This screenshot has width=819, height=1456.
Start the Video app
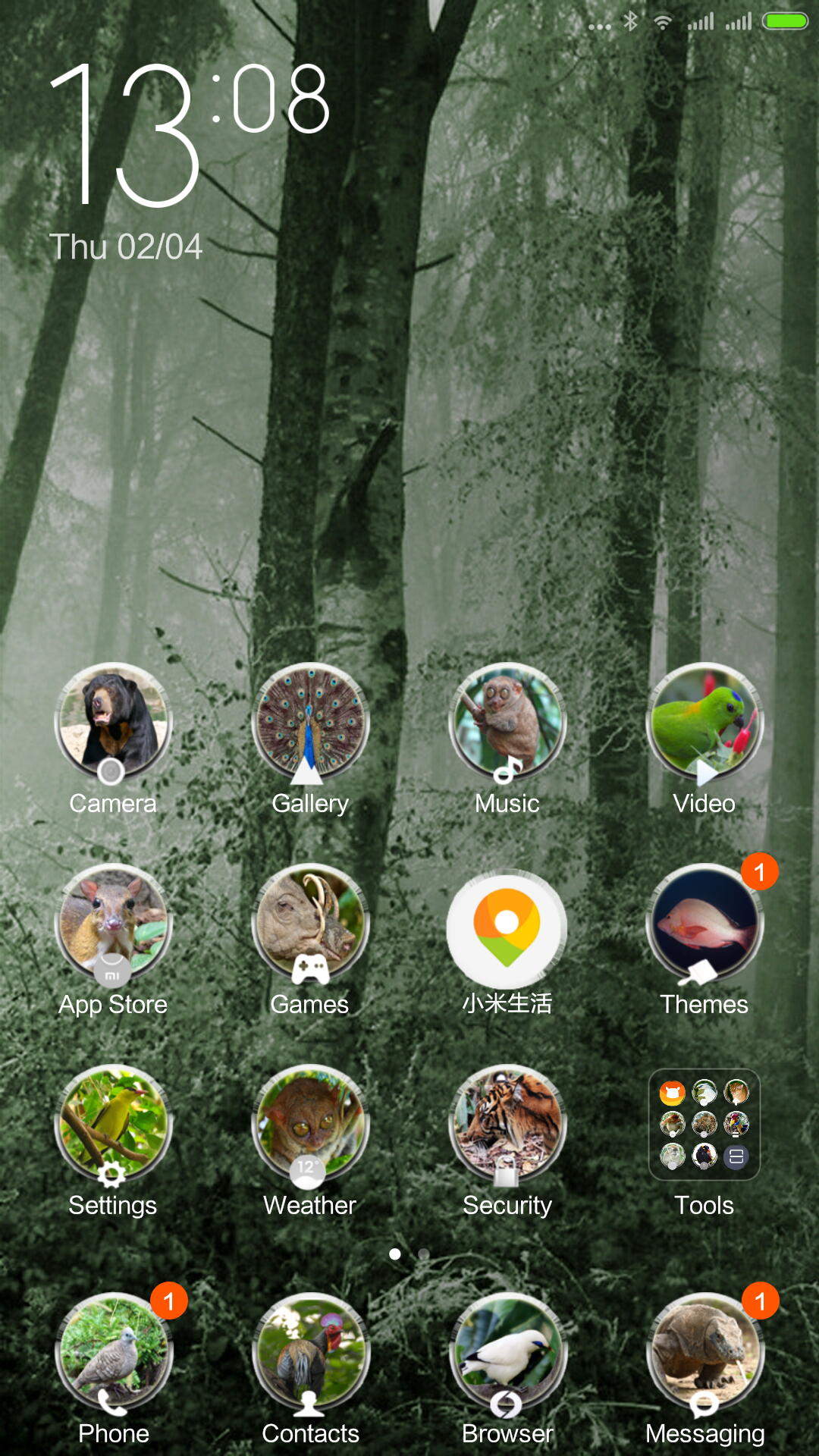(x=704, y=724)
